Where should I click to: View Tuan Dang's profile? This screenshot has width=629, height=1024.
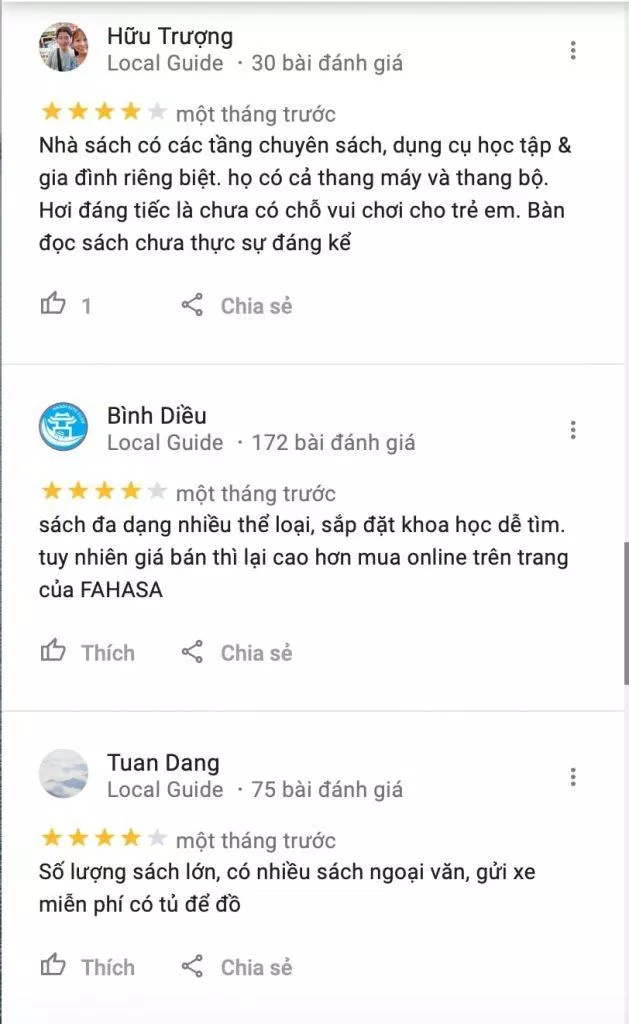click(x=163, y=762)
